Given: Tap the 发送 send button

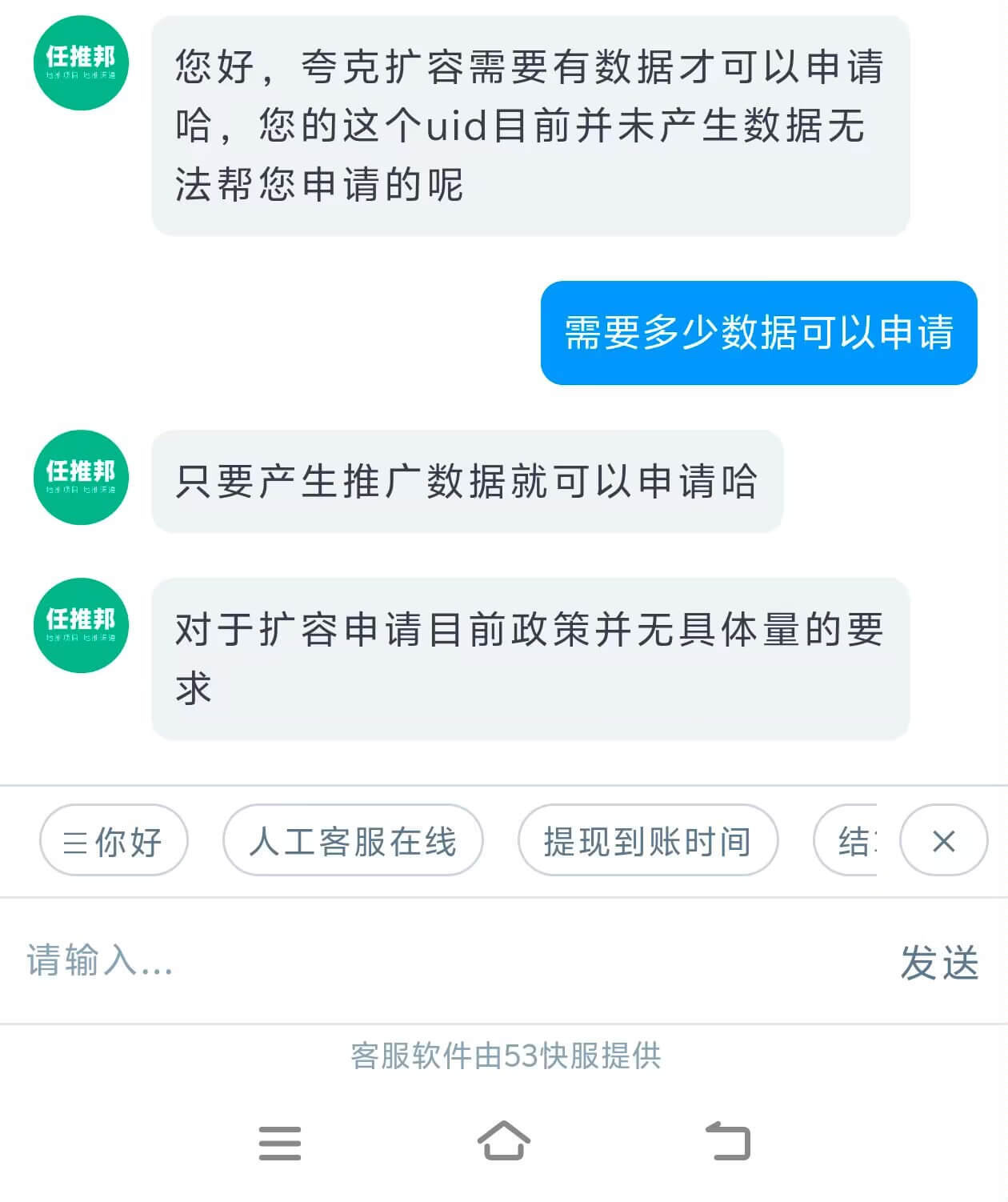Looking at the screenshot, I should click(942, 964).
